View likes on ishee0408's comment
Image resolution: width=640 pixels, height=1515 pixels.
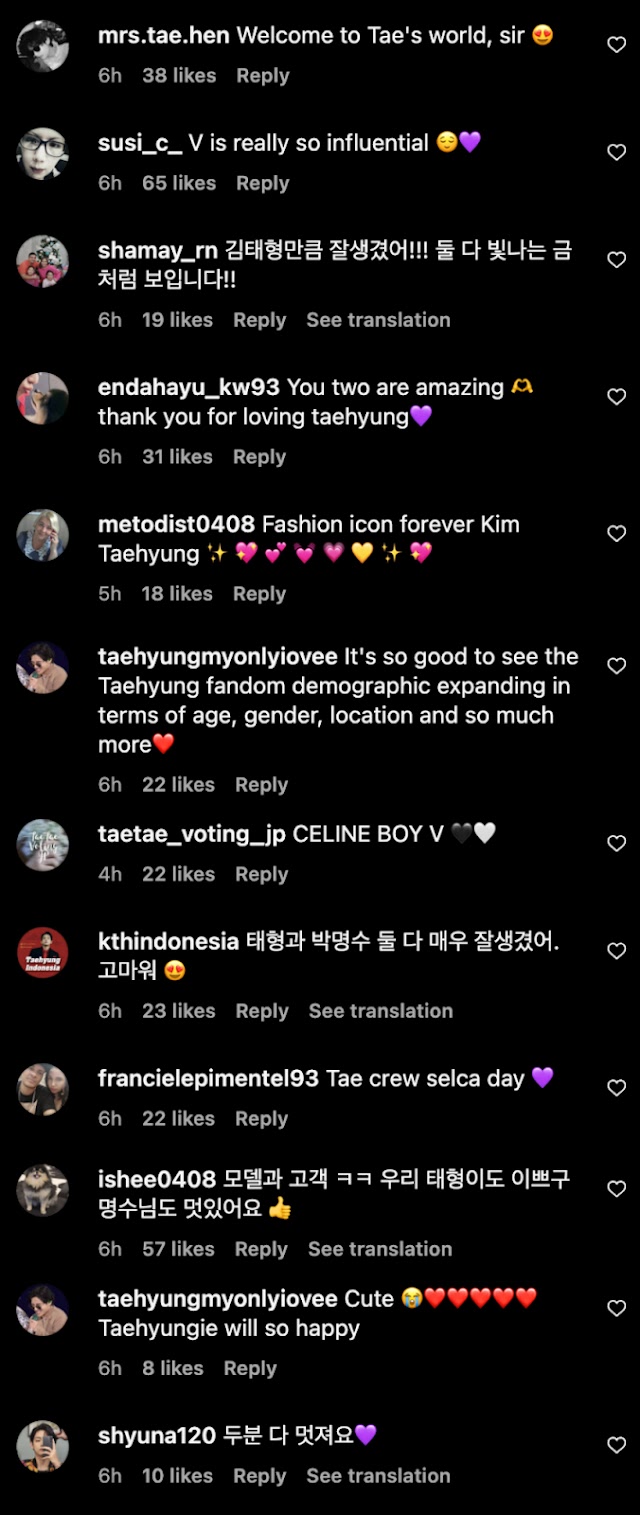[178, 1249]
